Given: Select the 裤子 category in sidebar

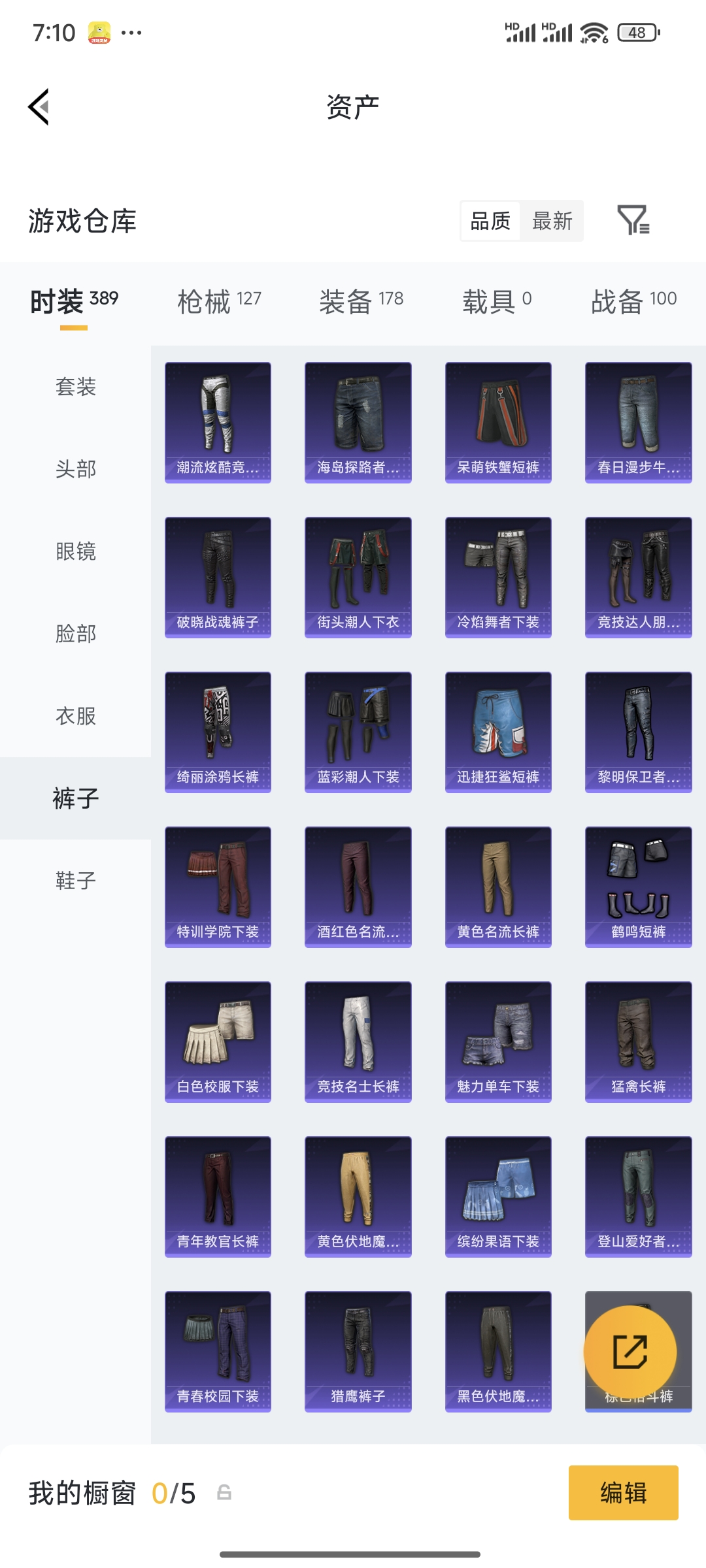Looking at the screenshot, I should pos(75,798).
